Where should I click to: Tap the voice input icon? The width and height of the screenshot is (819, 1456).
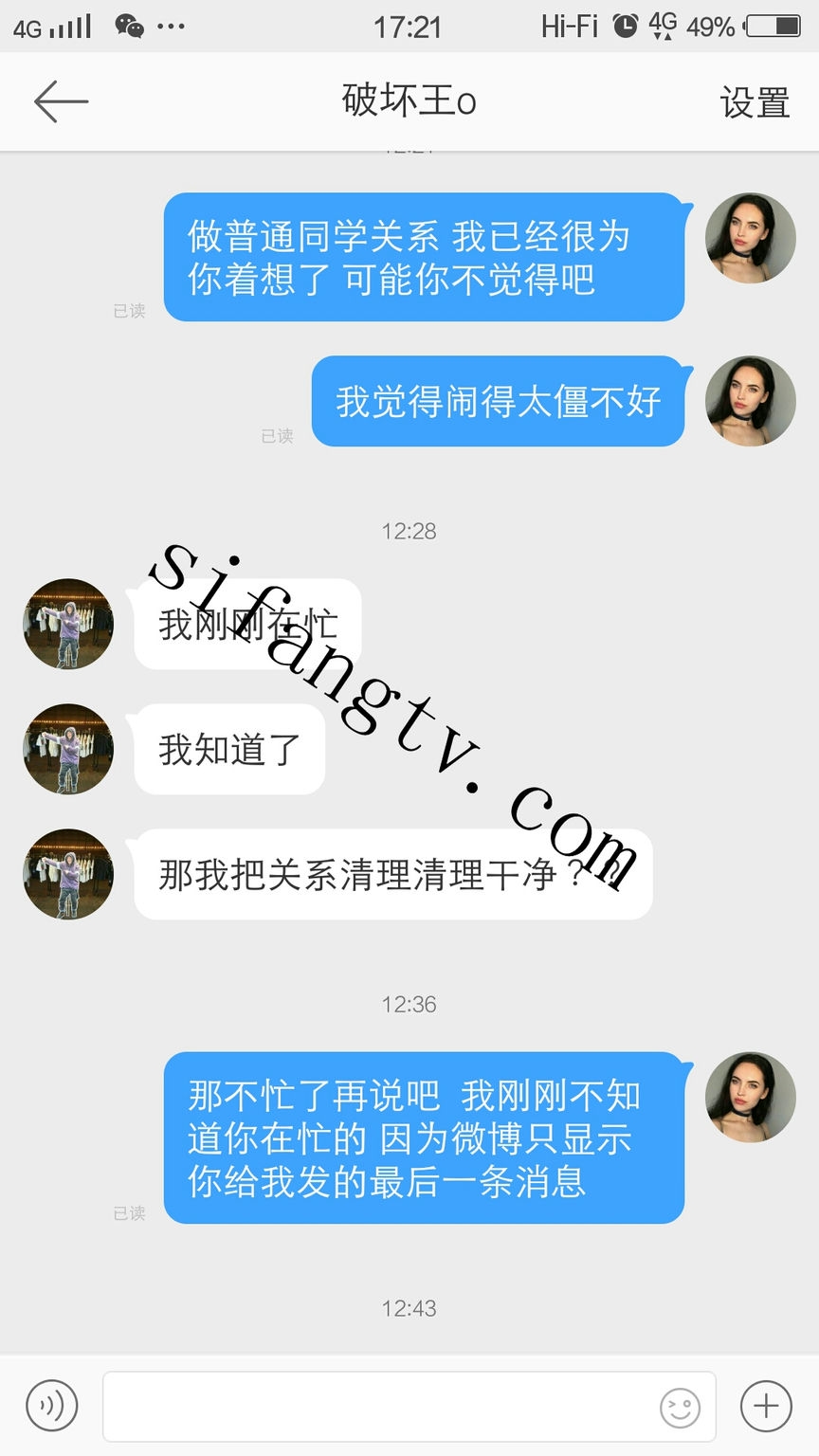pos(51,1406)
